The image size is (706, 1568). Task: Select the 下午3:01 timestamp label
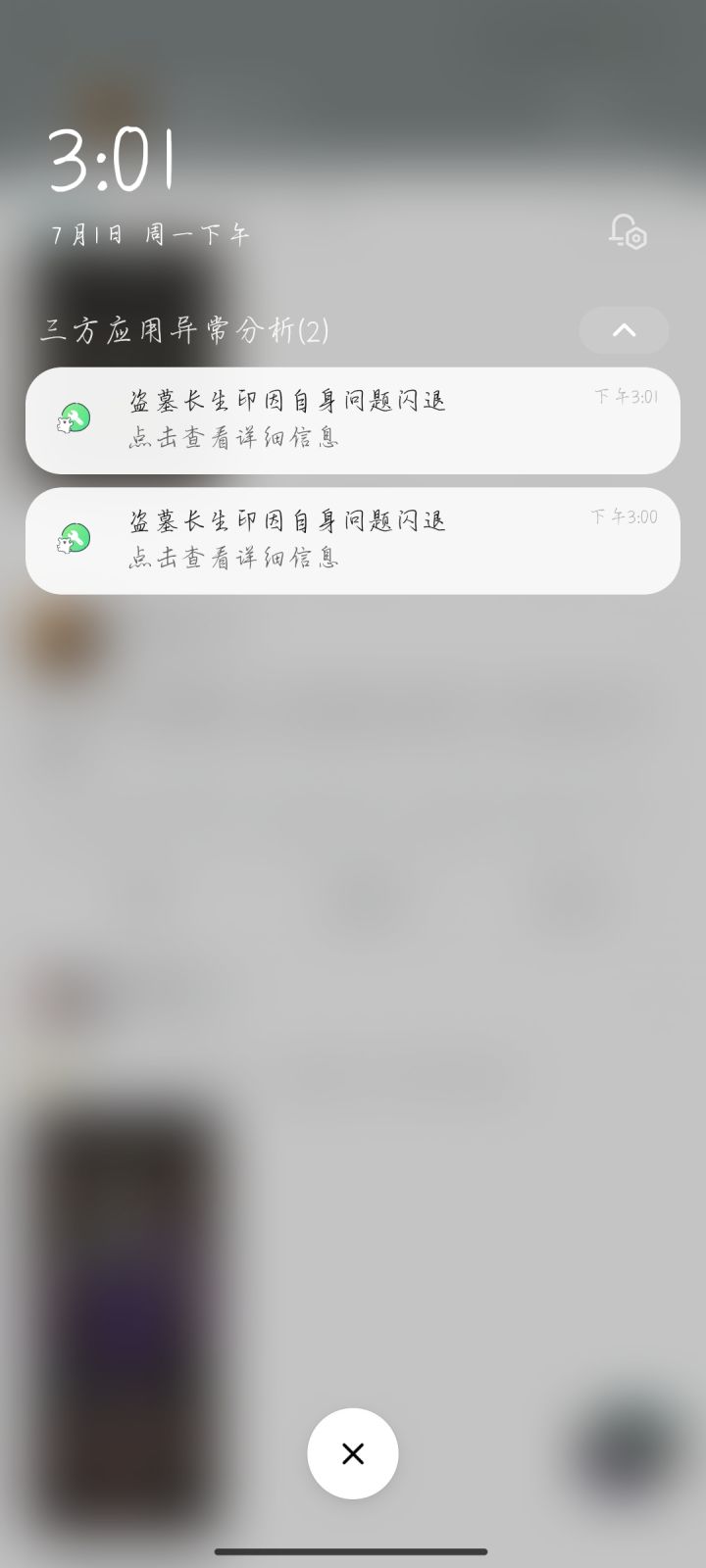tap(626, 396)
